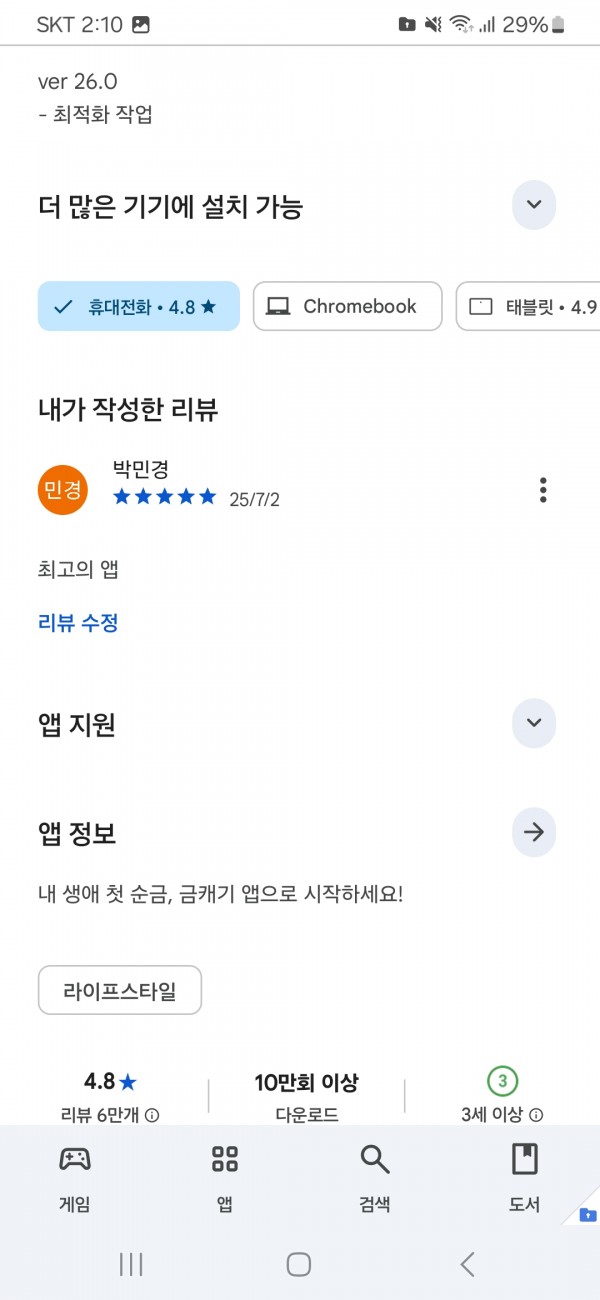Go to the 검색 tab
The width and height of the screenshot is (600, 1300).
coord(375,1180)
